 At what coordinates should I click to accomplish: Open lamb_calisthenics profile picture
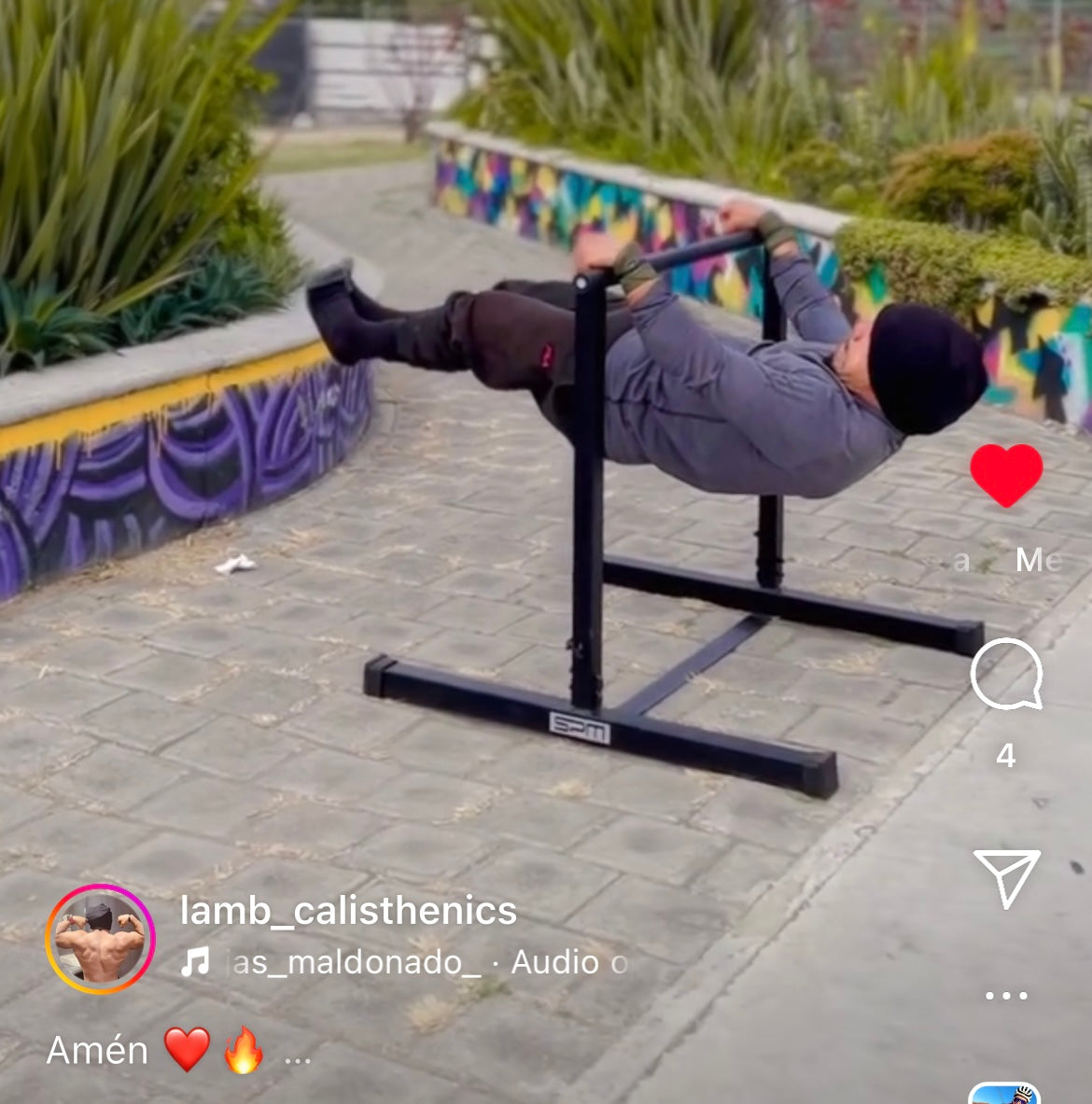tap(100, 939)
